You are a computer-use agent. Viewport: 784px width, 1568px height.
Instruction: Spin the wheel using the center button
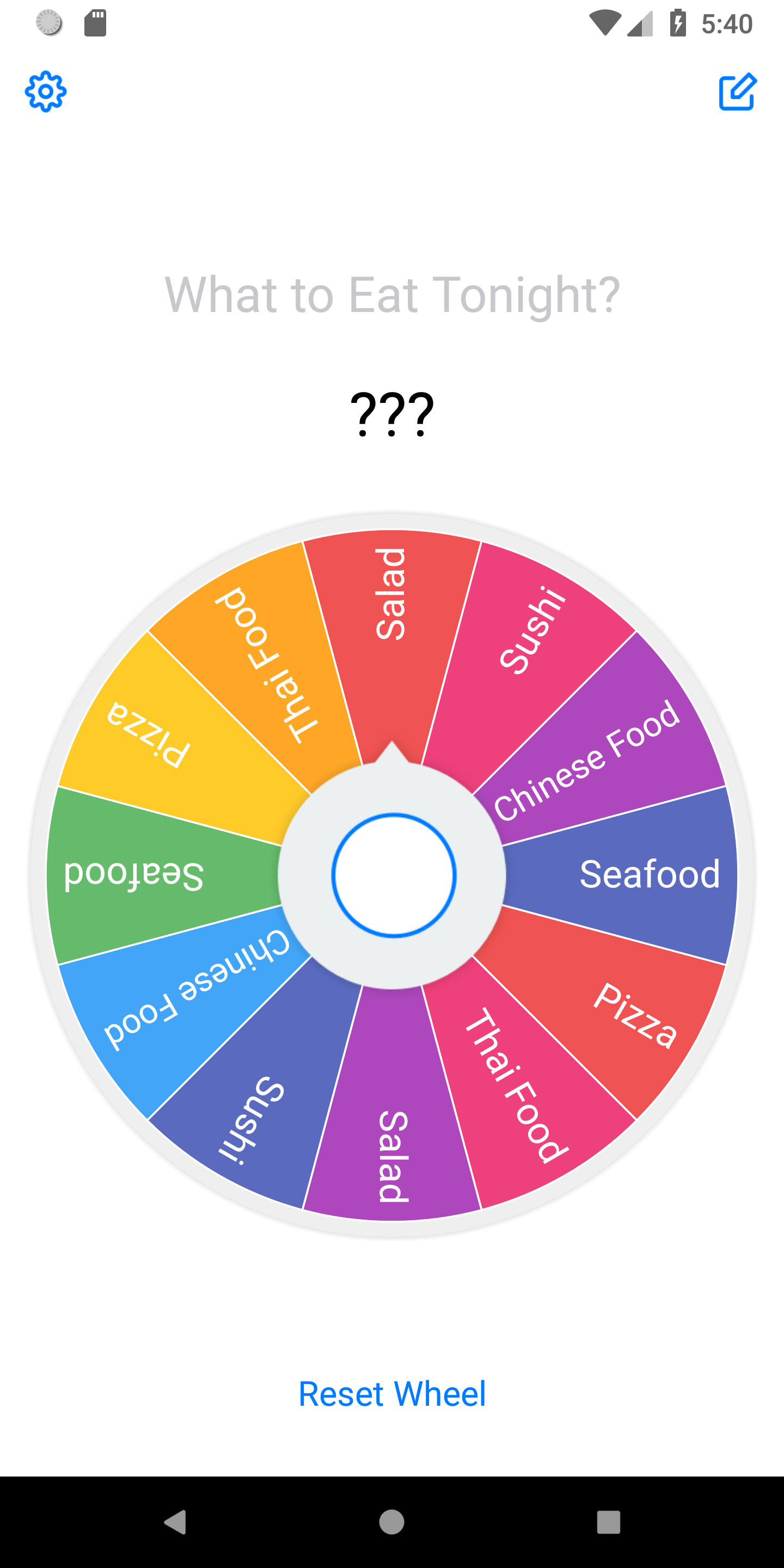(393, 875)
